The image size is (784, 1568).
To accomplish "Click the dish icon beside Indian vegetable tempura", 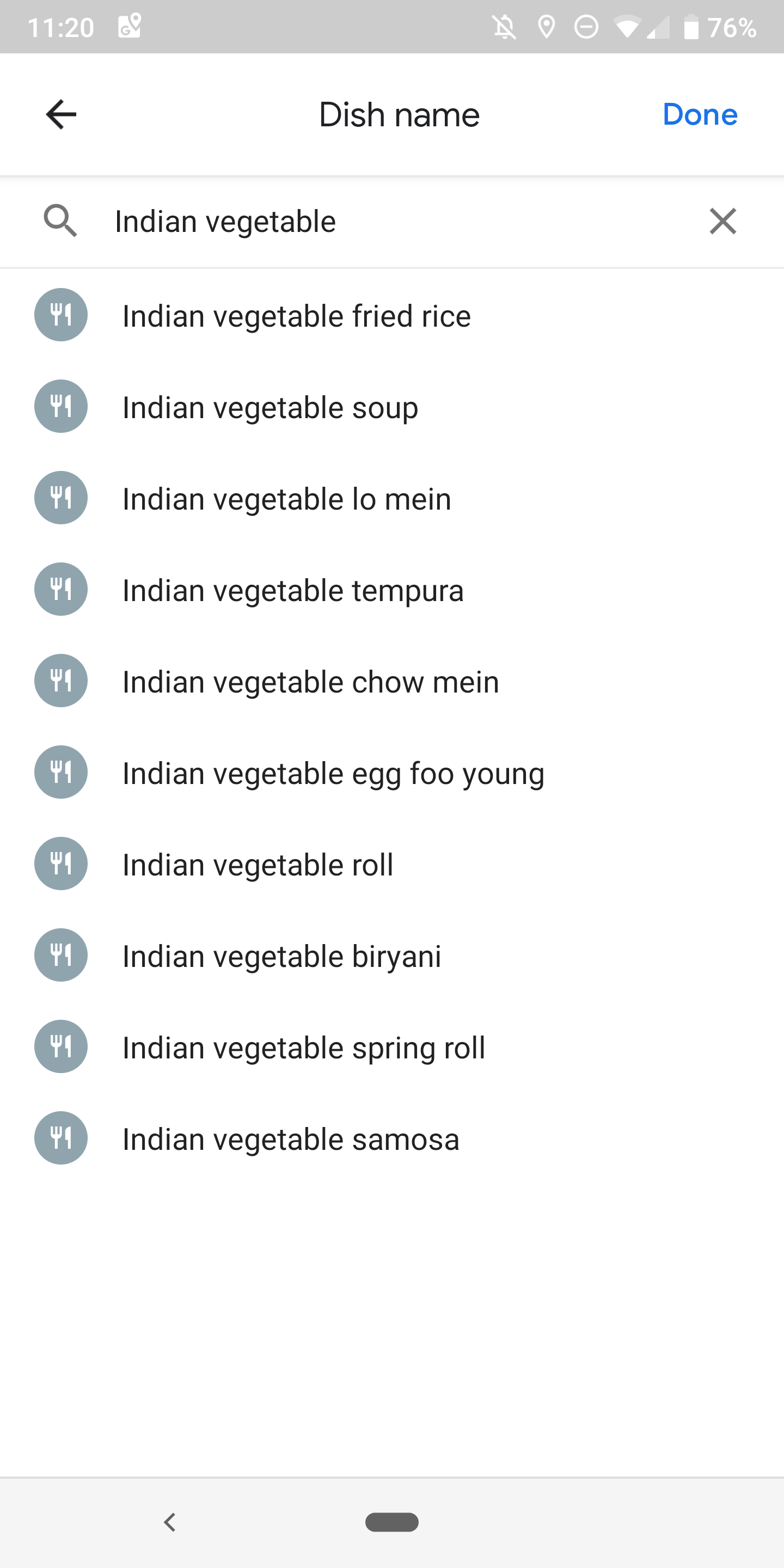I will click(x=61, y=589).
